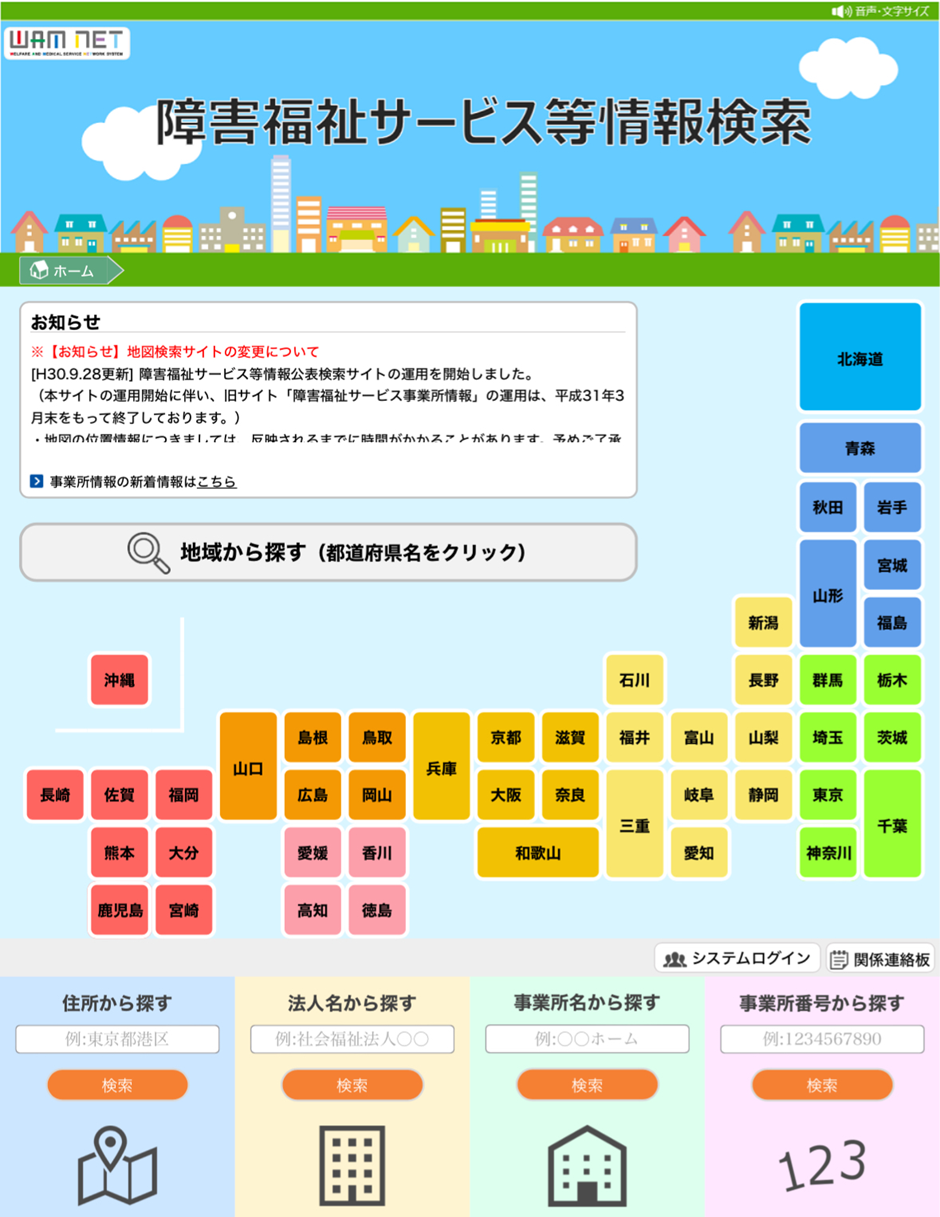Open the WAM NET logo link
The width and height of the screenshot is (940, 1217).
click(66, 42)
